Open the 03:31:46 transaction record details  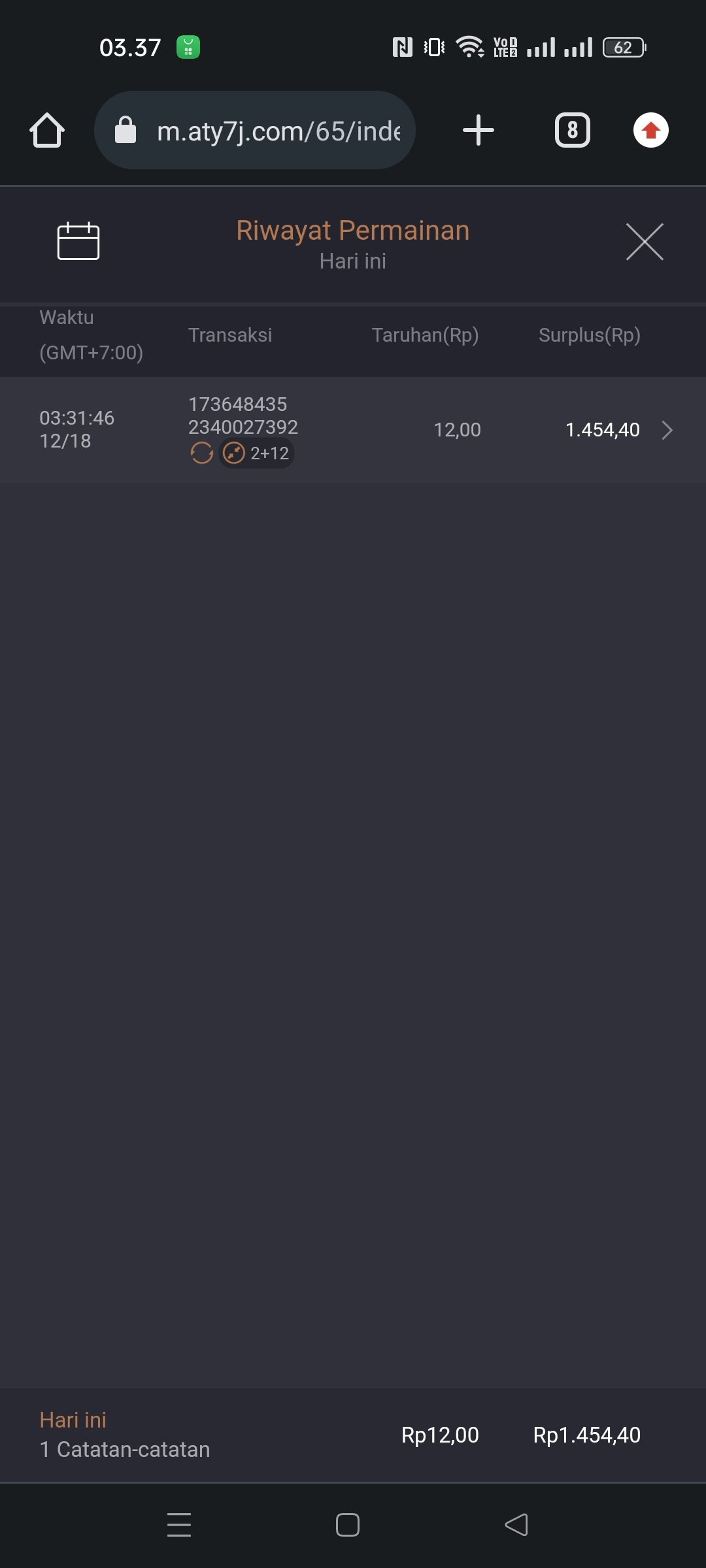coord(666,431)
